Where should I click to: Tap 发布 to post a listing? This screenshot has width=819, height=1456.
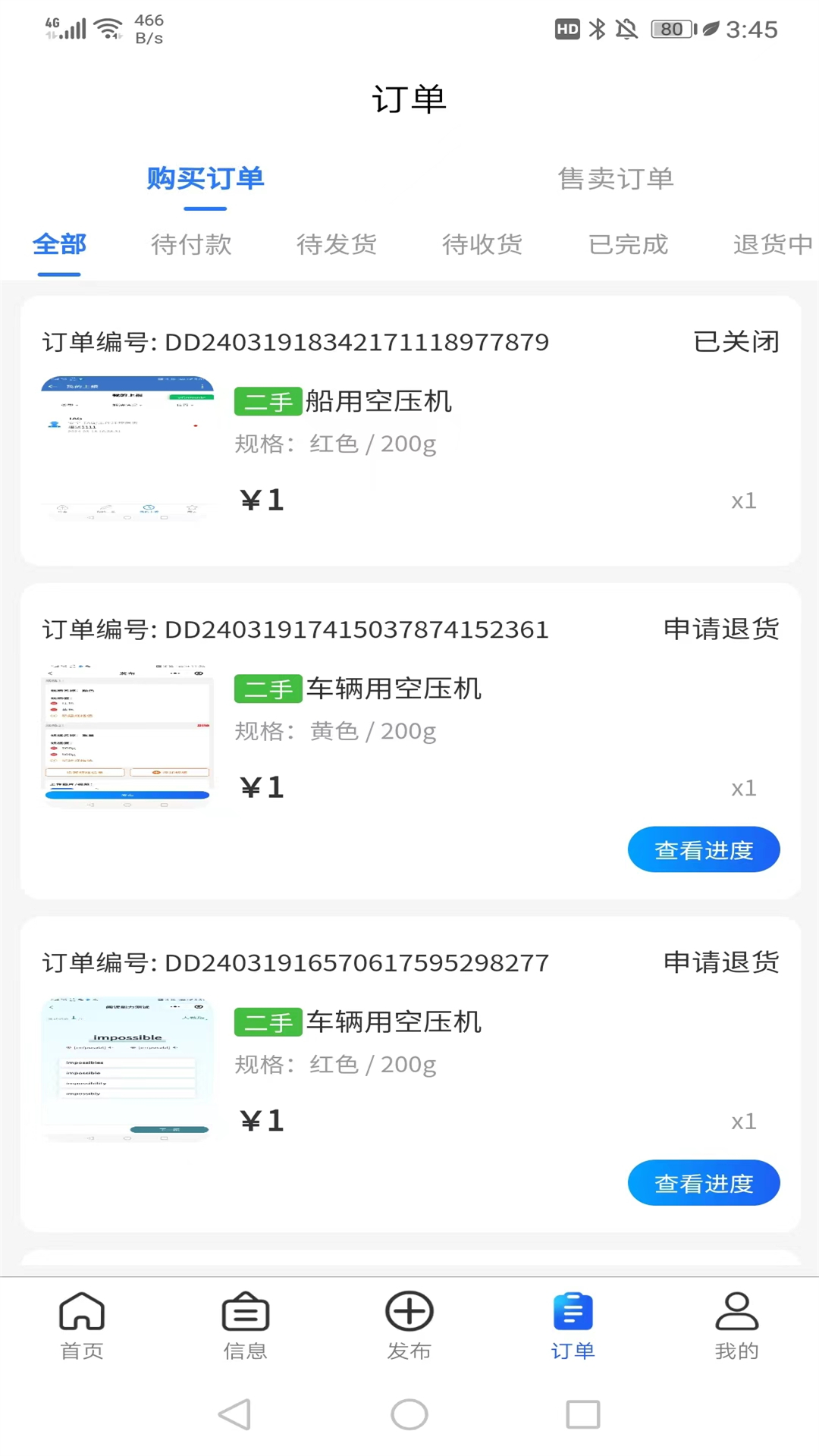click(x=409, y=1325)
